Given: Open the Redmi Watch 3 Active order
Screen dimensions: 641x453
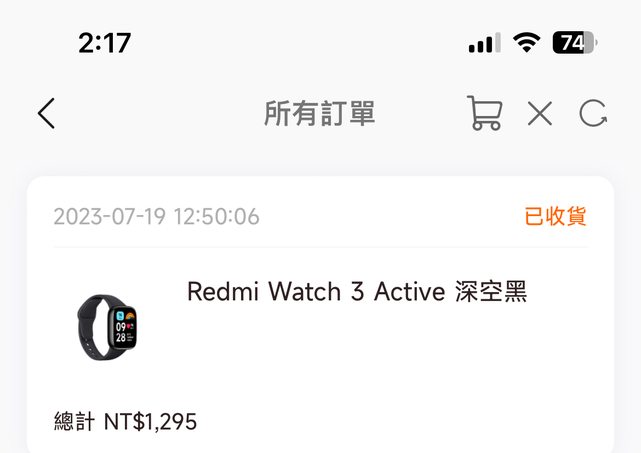Looking at the screenshot, I should click(356, 292).
